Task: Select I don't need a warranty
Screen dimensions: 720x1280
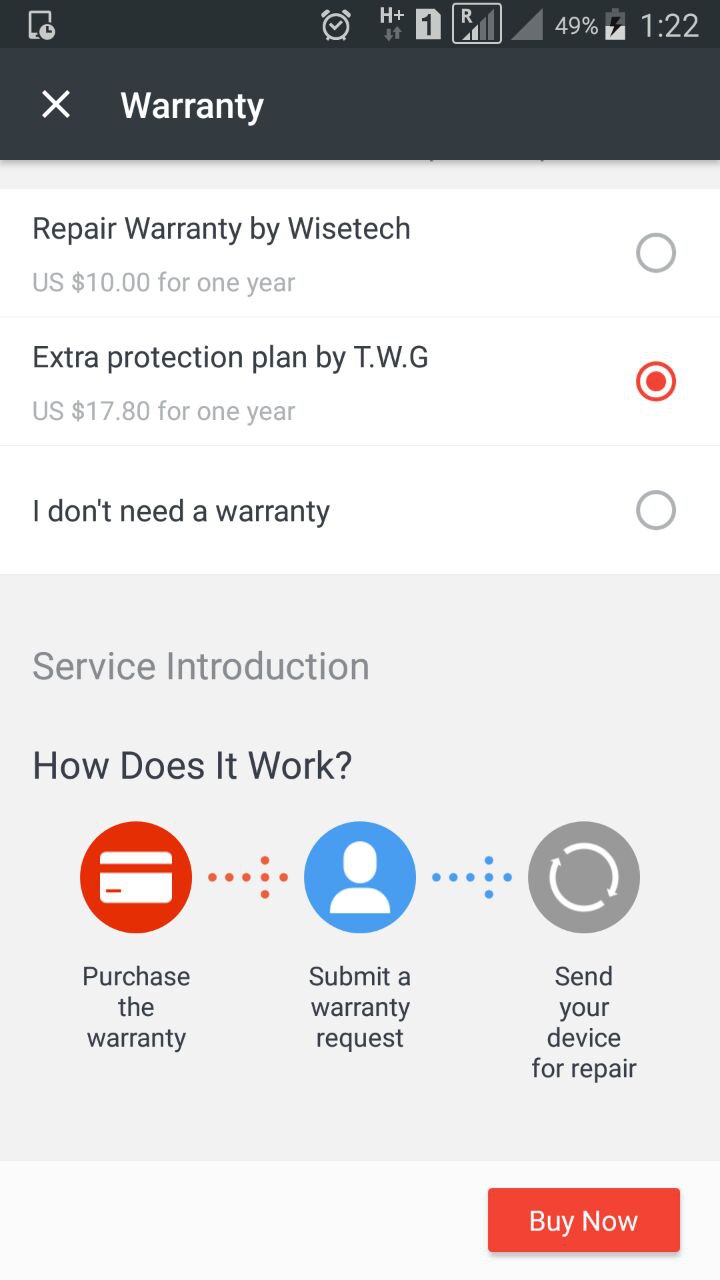Action: pyautogui.click(x=655, y=511)
